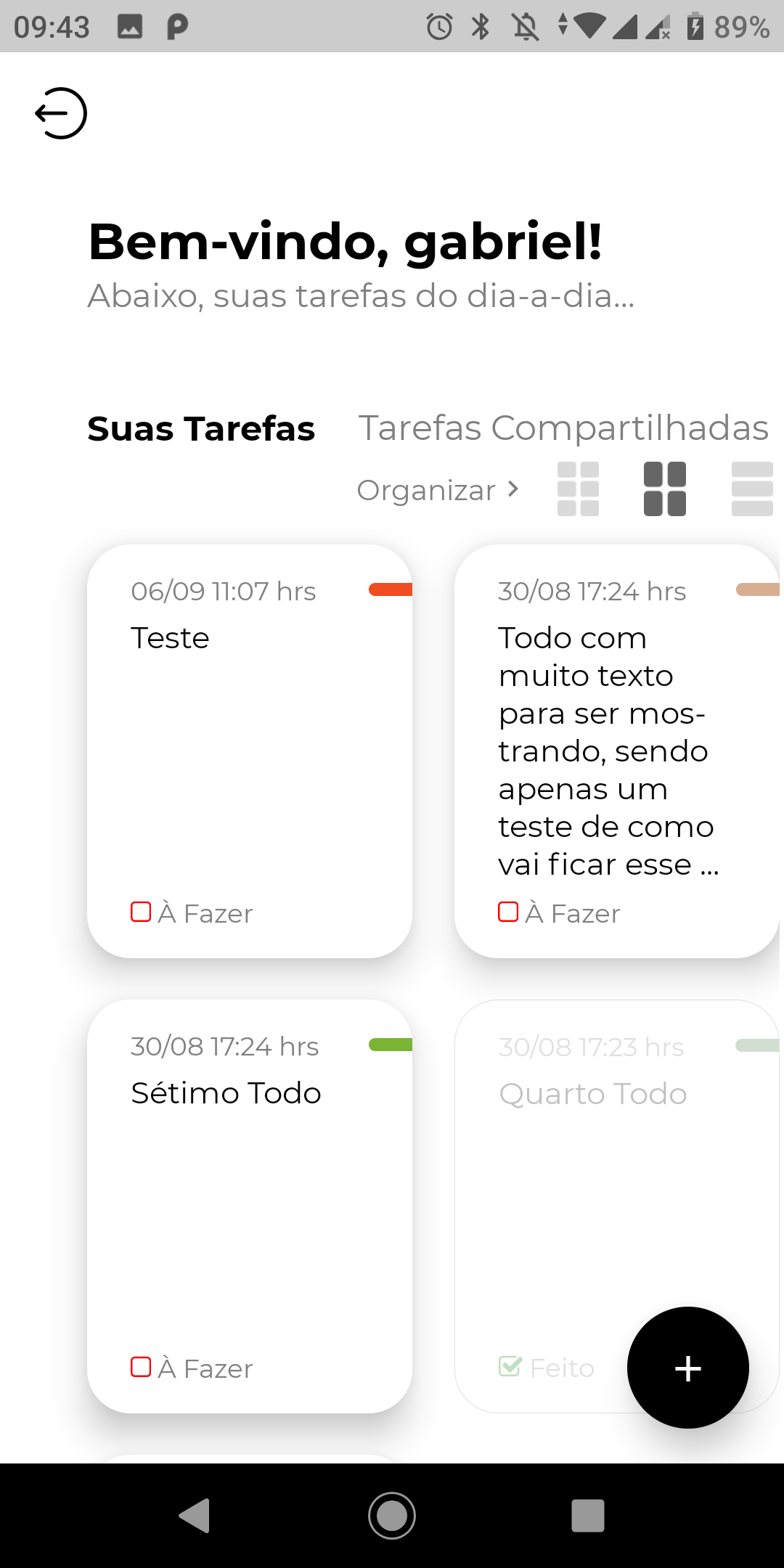This screenshot has width=784, height=1568.
Task: Switch to the small grid layout
Action: 578,489
